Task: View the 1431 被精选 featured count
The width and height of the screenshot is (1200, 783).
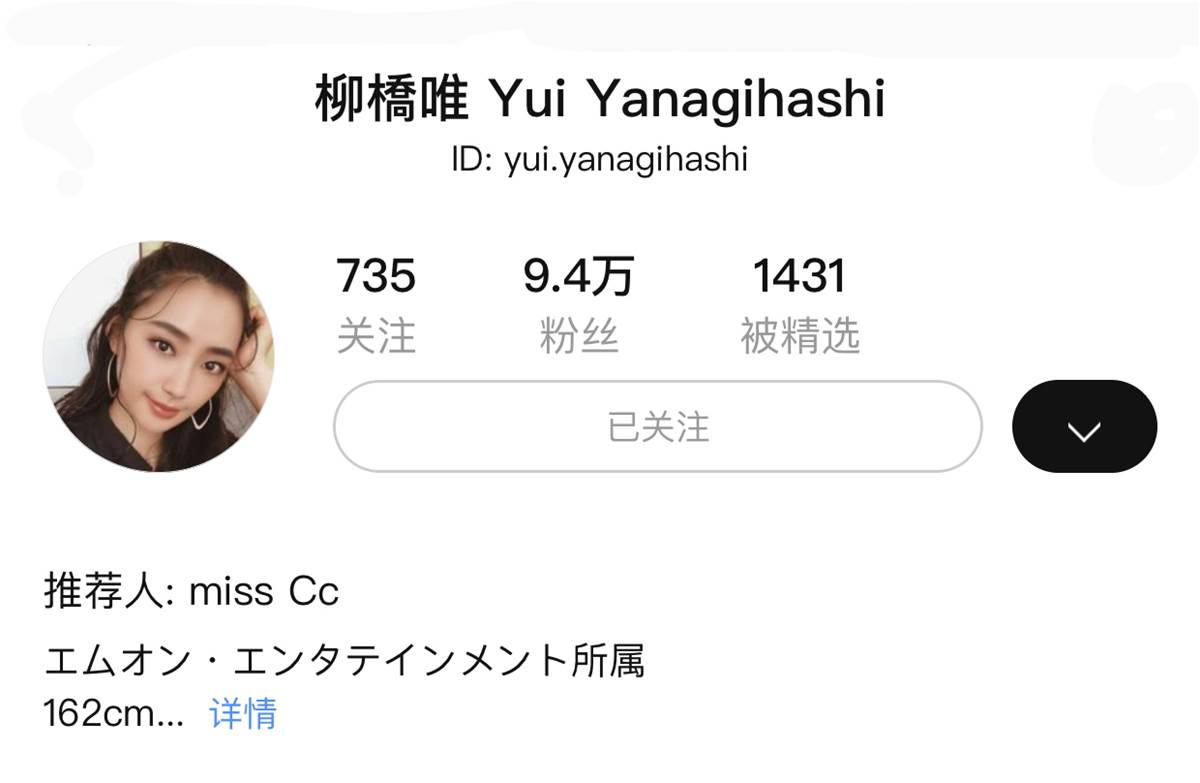Action: pos(799,305)
